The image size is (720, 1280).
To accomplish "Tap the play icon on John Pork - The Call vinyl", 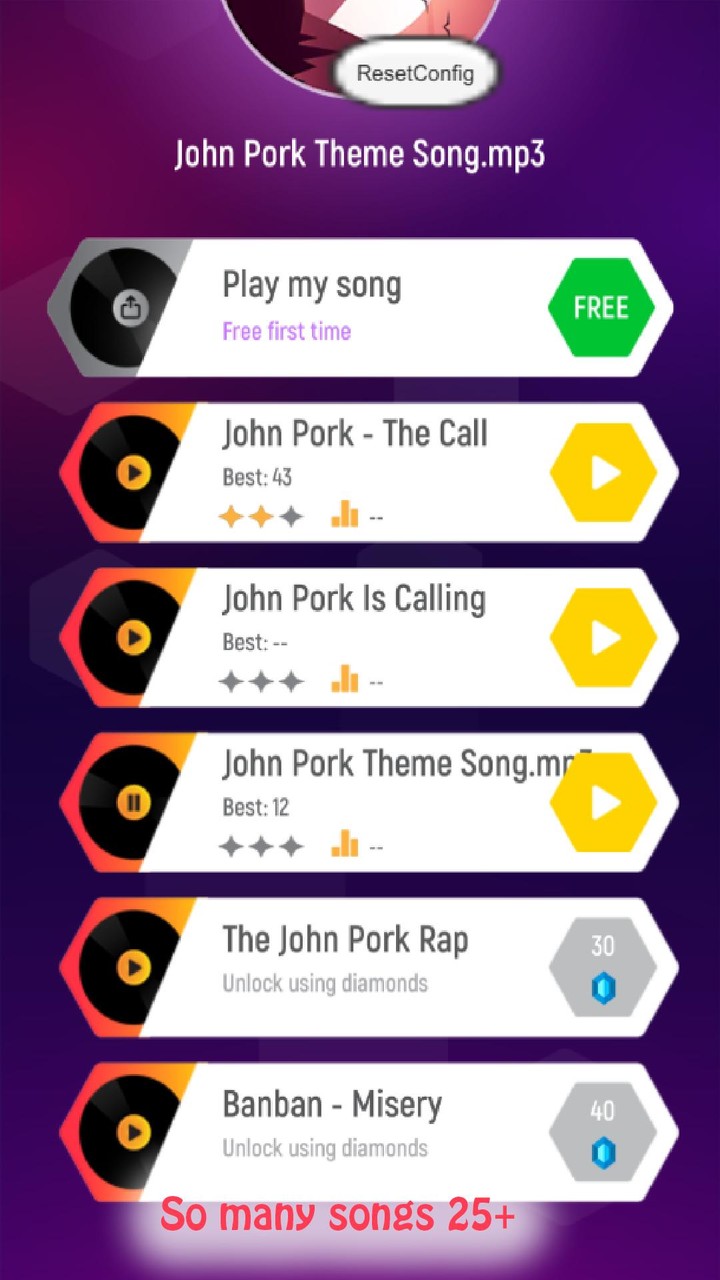I will [133, 472].
